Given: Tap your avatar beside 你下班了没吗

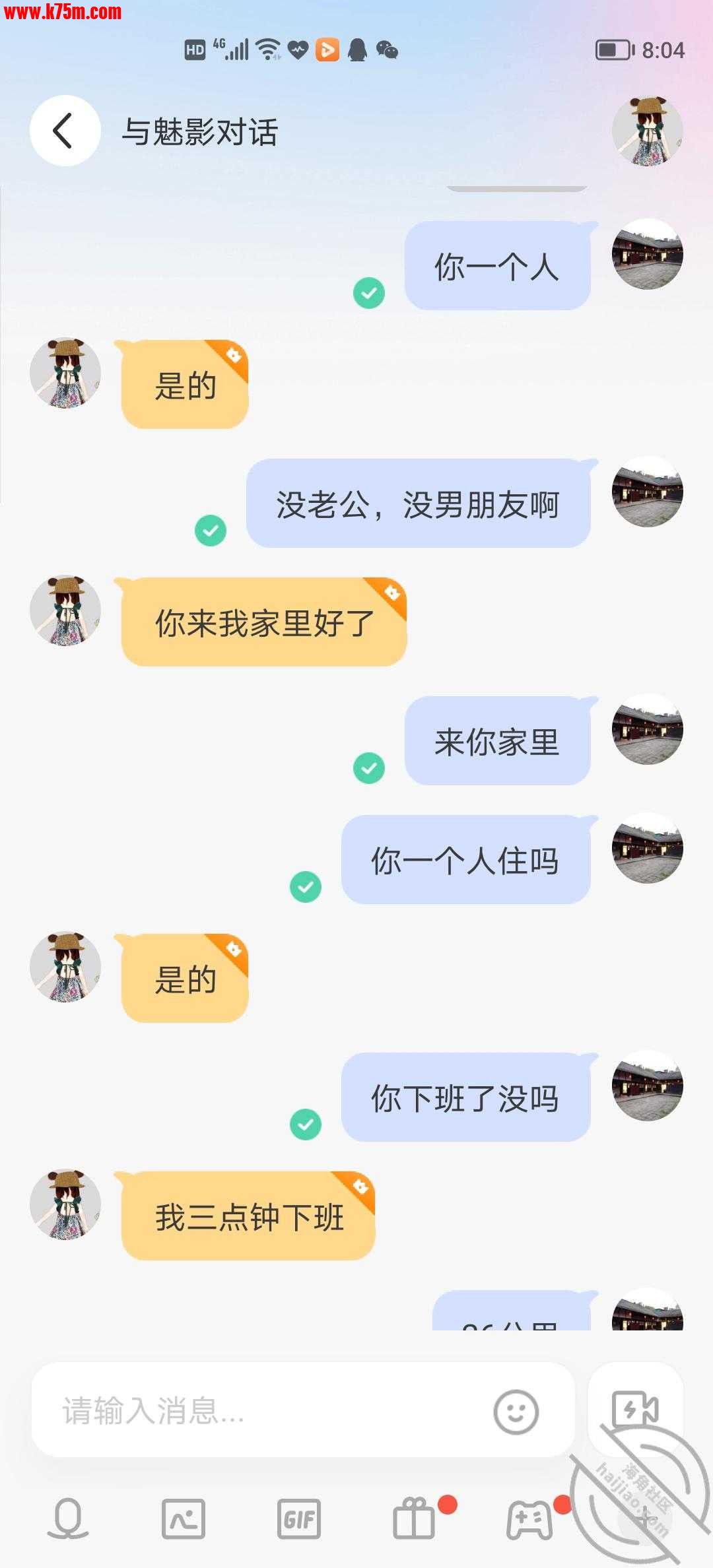Looking at the screenshot, I should click(x=647, y=1086).
